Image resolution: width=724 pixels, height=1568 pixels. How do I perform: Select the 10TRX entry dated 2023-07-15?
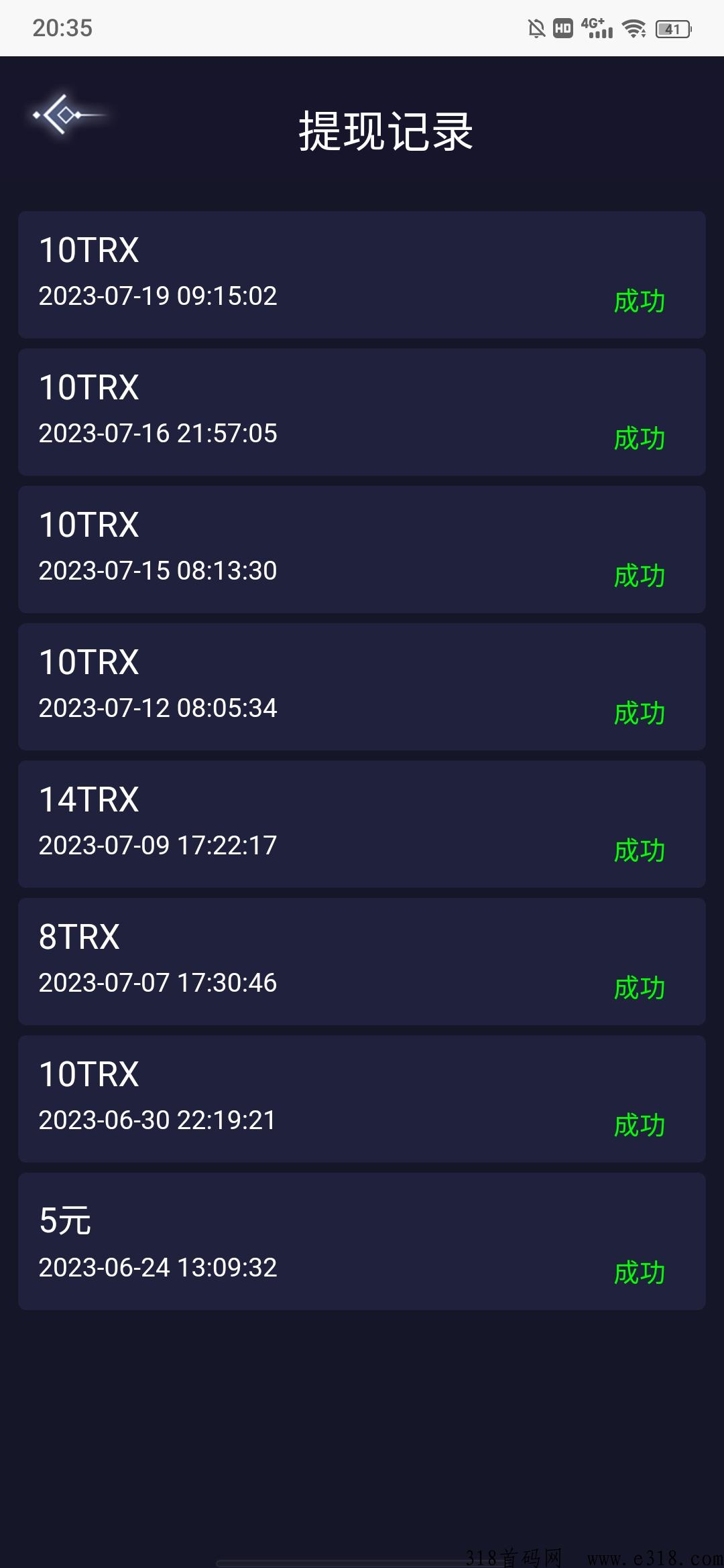pyautogui.click(x=362, y=548)
